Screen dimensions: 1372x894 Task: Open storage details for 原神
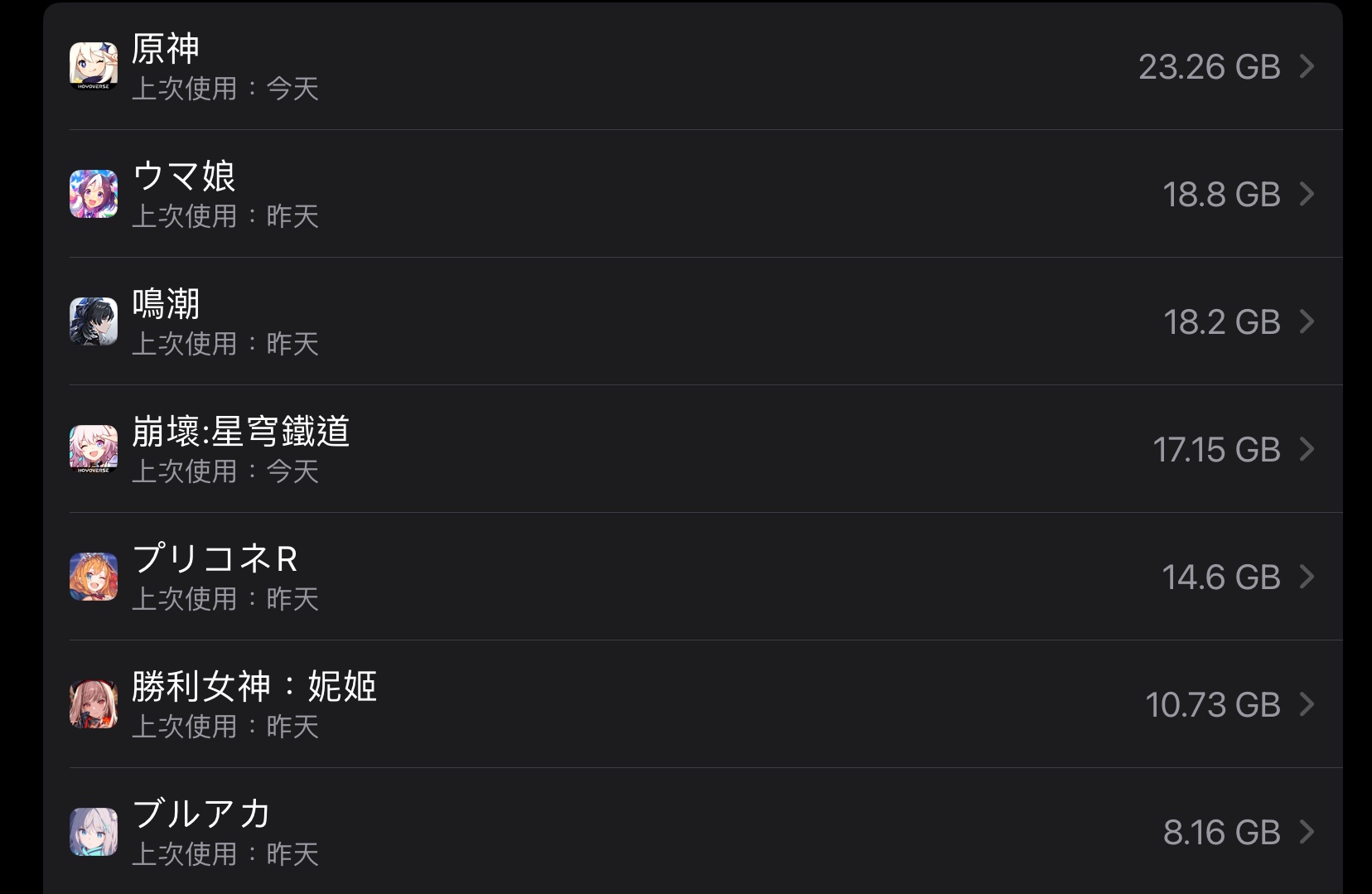(x=692, y=67)
